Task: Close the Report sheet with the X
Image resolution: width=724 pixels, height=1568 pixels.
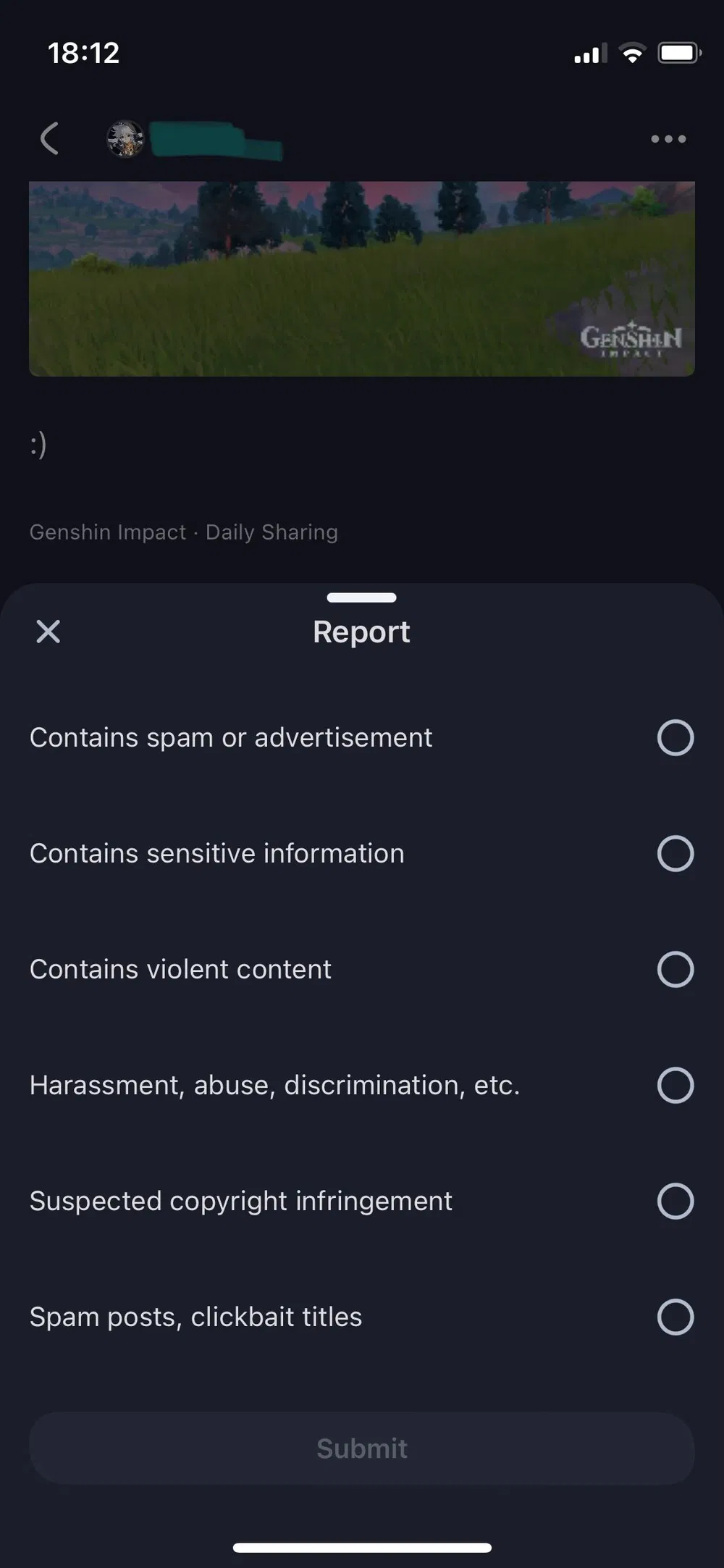Action: click(x=48, y=632)
